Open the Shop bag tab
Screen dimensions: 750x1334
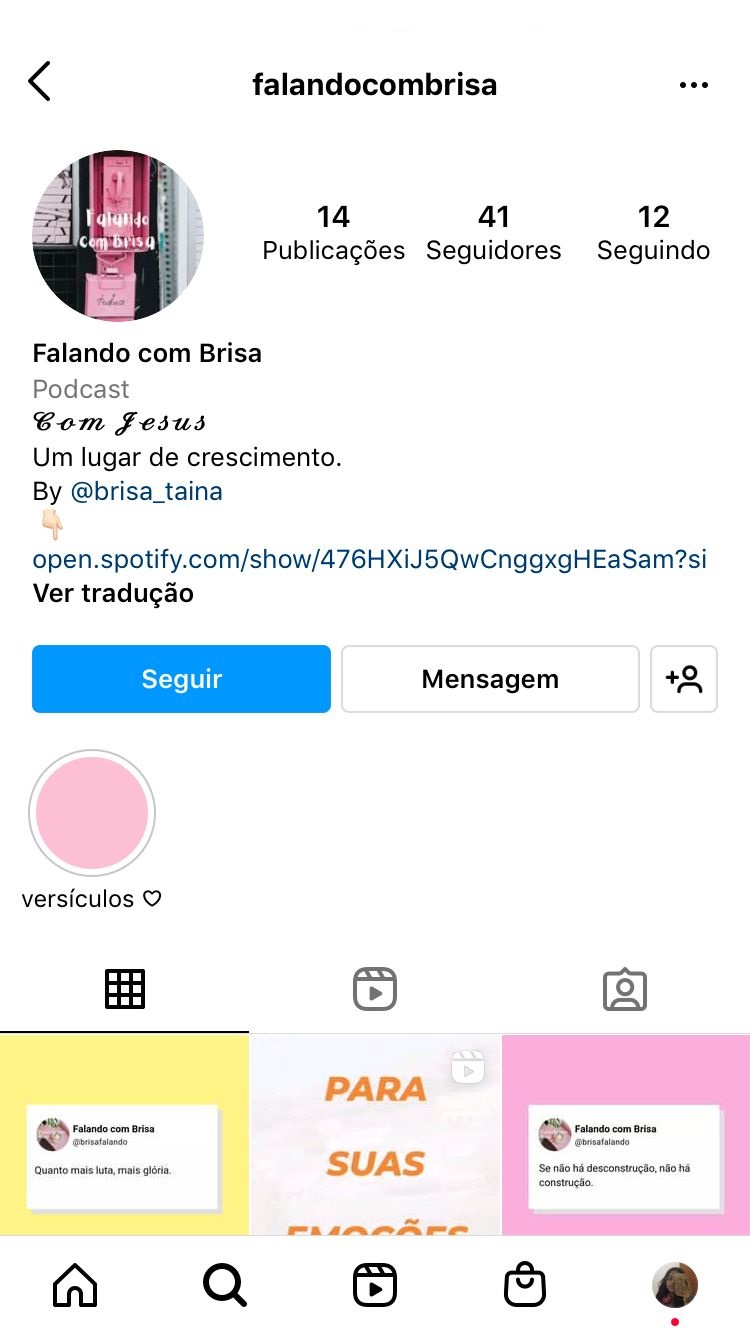pyautogui.click(x=524, y=1285)
